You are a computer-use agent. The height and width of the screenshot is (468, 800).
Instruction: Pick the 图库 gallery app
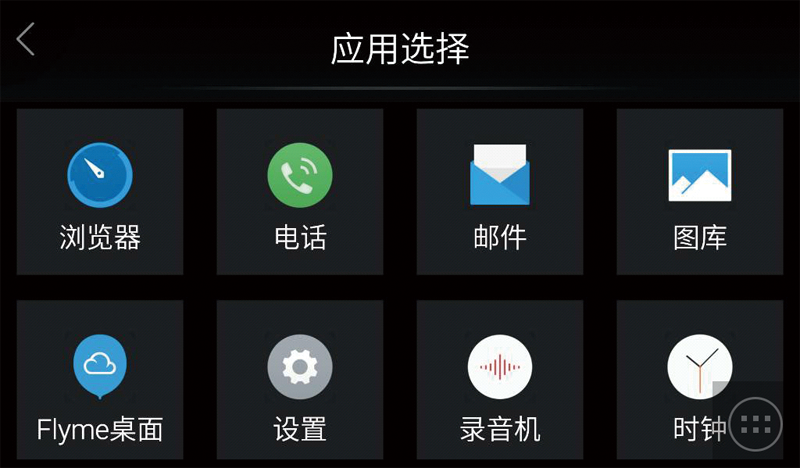tap(700, 192)
